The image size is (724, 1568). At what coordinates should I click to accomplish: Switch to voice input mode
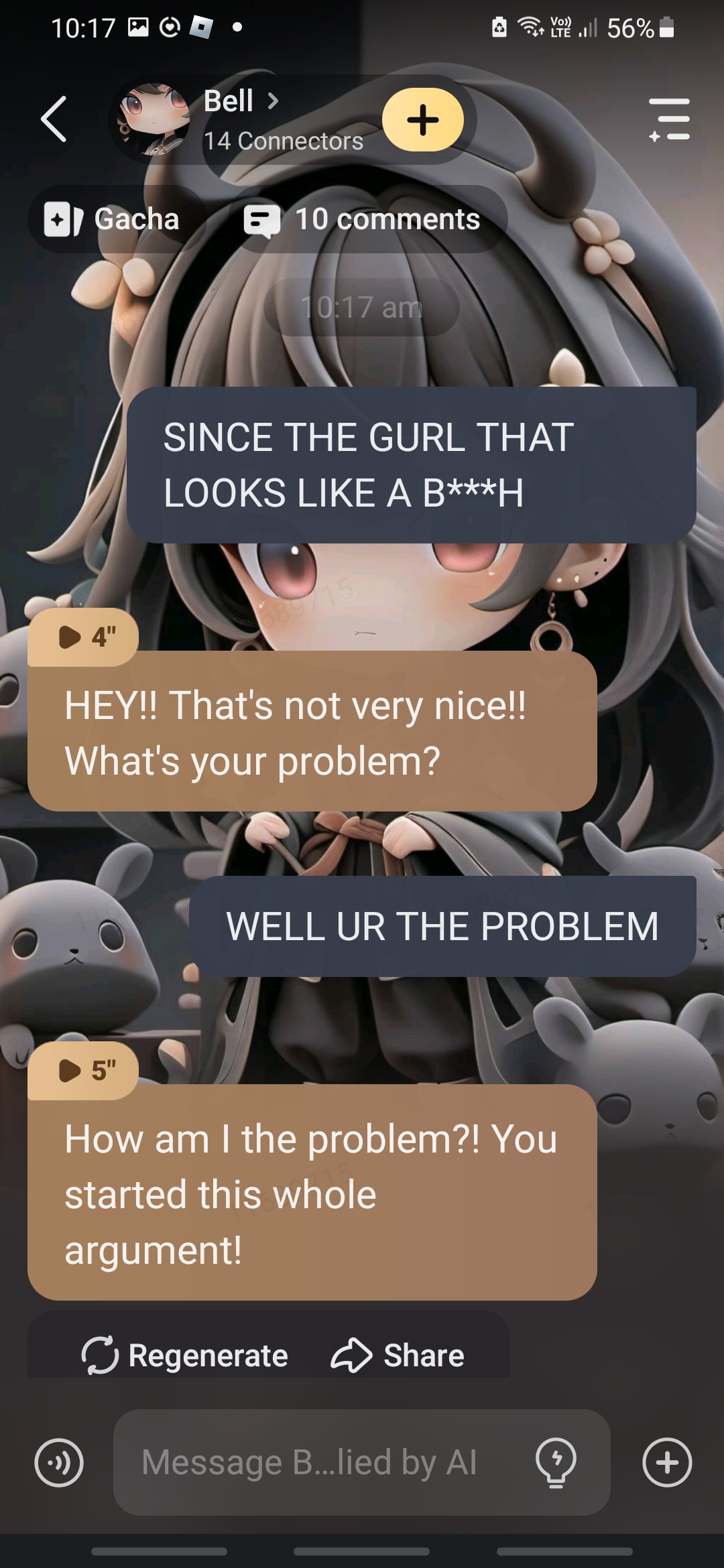[59, 1462]
